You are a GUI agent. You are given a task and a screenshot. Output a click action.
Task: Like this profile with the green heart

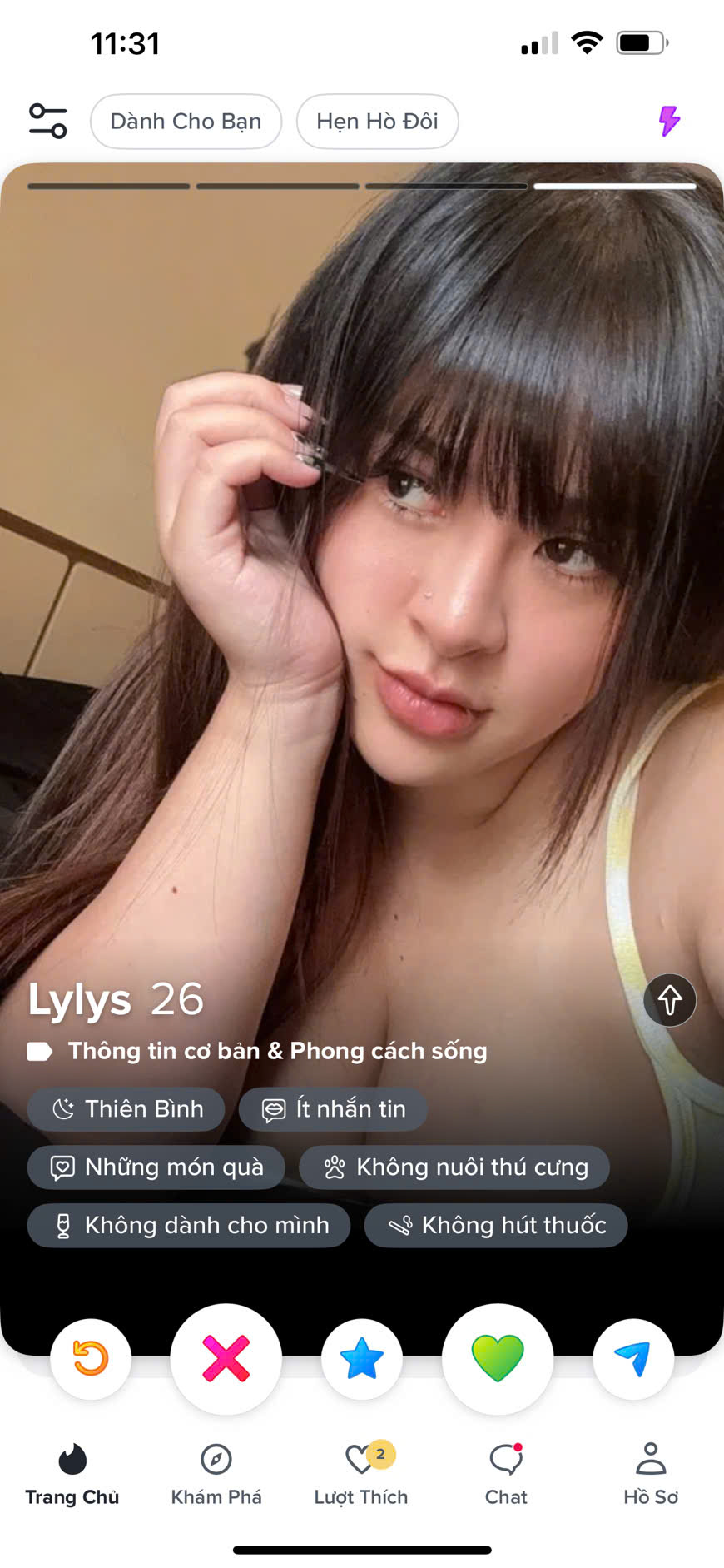point(498,1358)
